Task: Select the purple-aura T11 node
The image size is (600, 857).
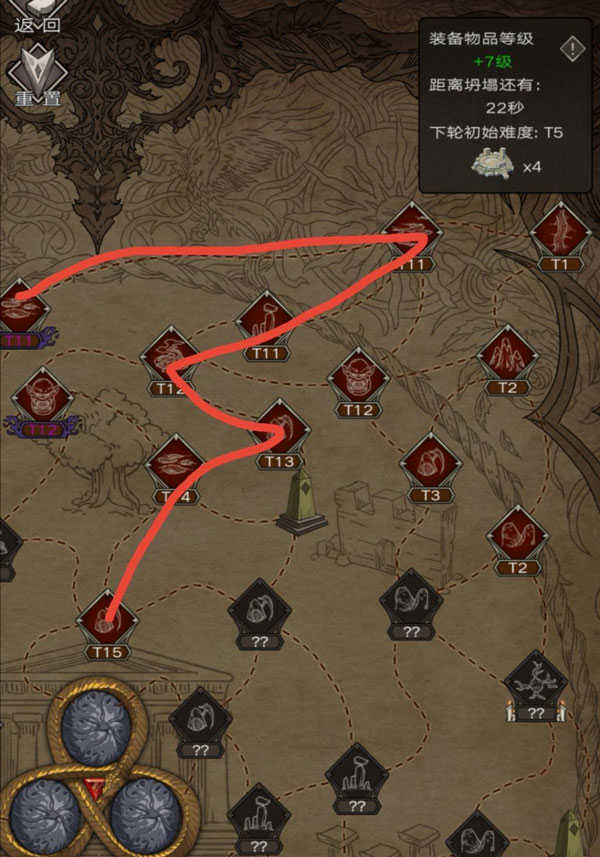Action: tap(20, 308)
